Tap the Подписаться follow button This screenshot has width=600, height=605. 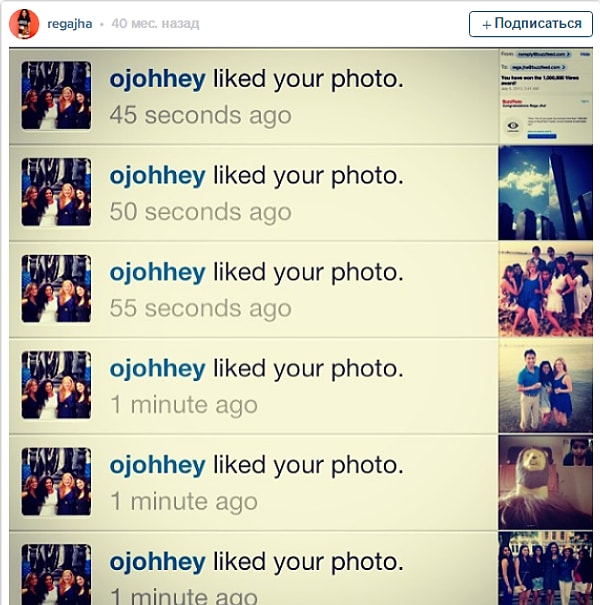pyautogui.click(x=530, y=24)
